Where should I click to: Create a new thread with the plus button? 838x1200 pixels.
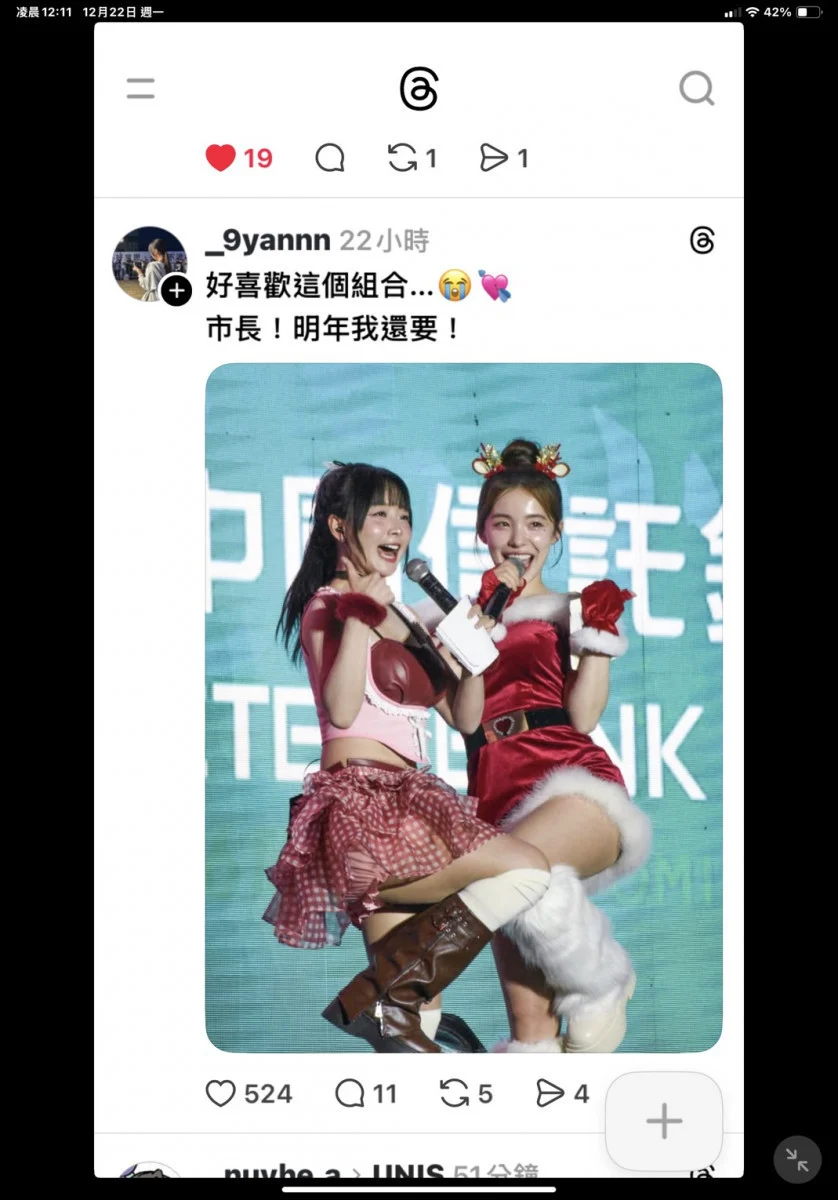click(x=664, y=1121)
